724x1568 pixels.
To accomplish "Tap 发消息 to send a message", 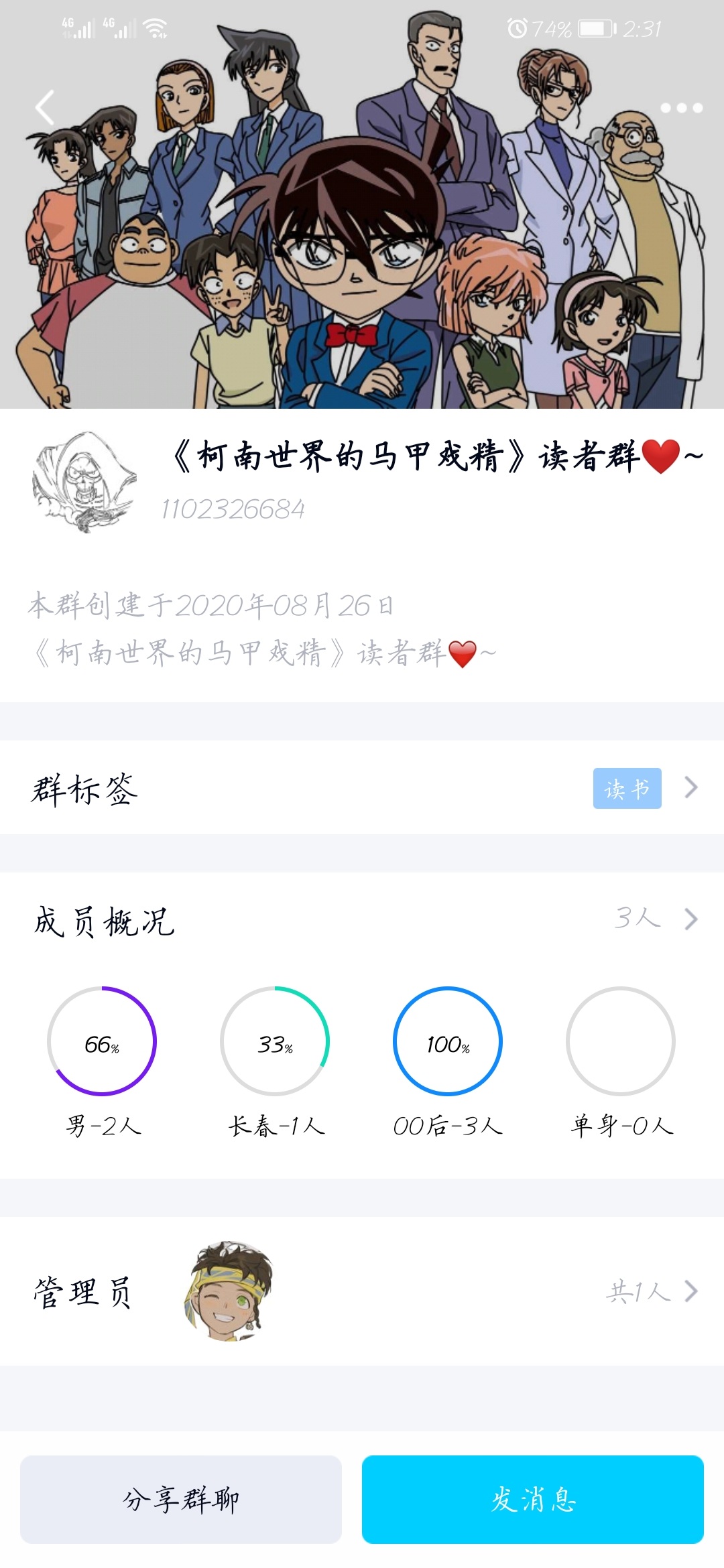I will [x=532, y=1499].
